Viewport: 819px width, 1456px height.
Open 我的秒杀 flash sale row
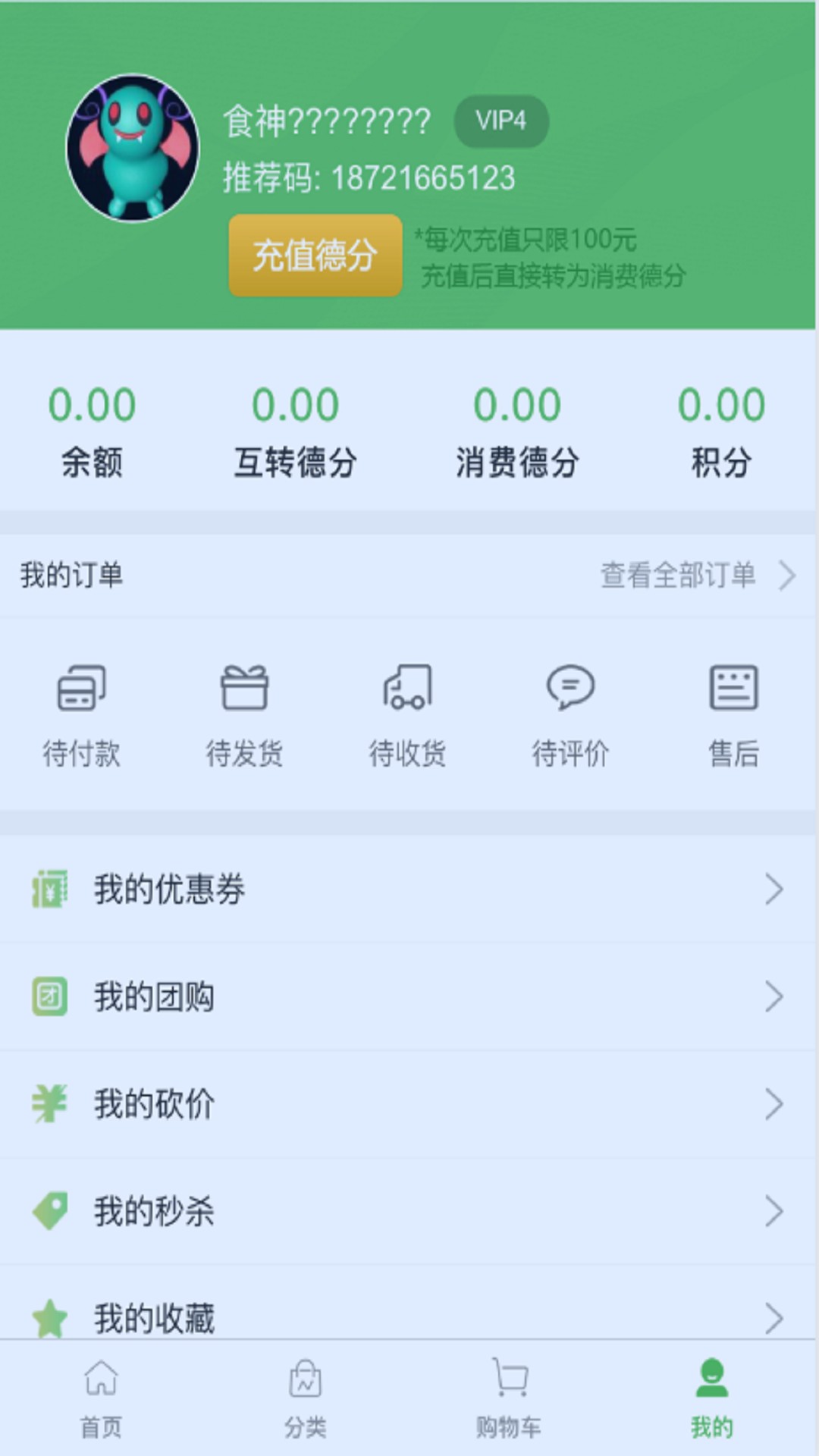[x=408, y=1211]
